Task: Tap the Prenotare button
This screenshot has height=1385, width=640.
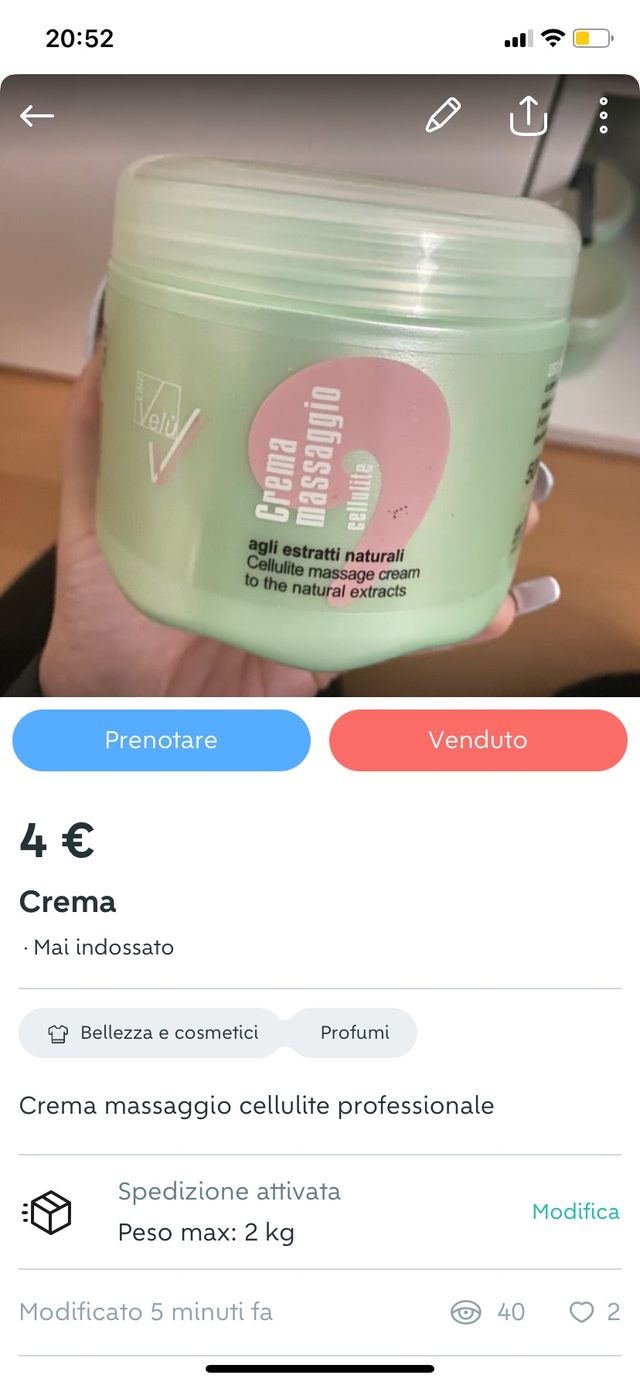Action: tap(161, 740)
